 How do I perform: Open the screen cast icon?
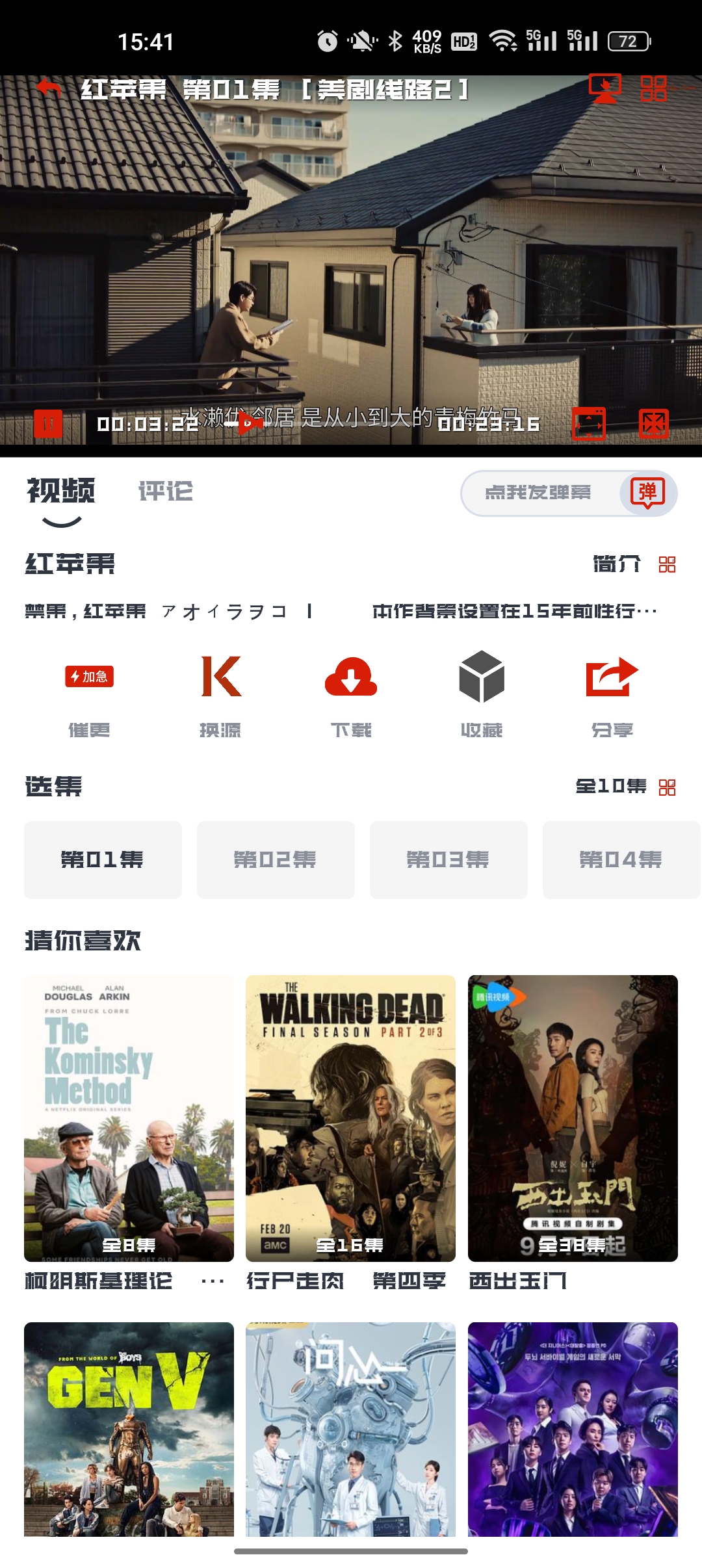[x=605, y=88]
